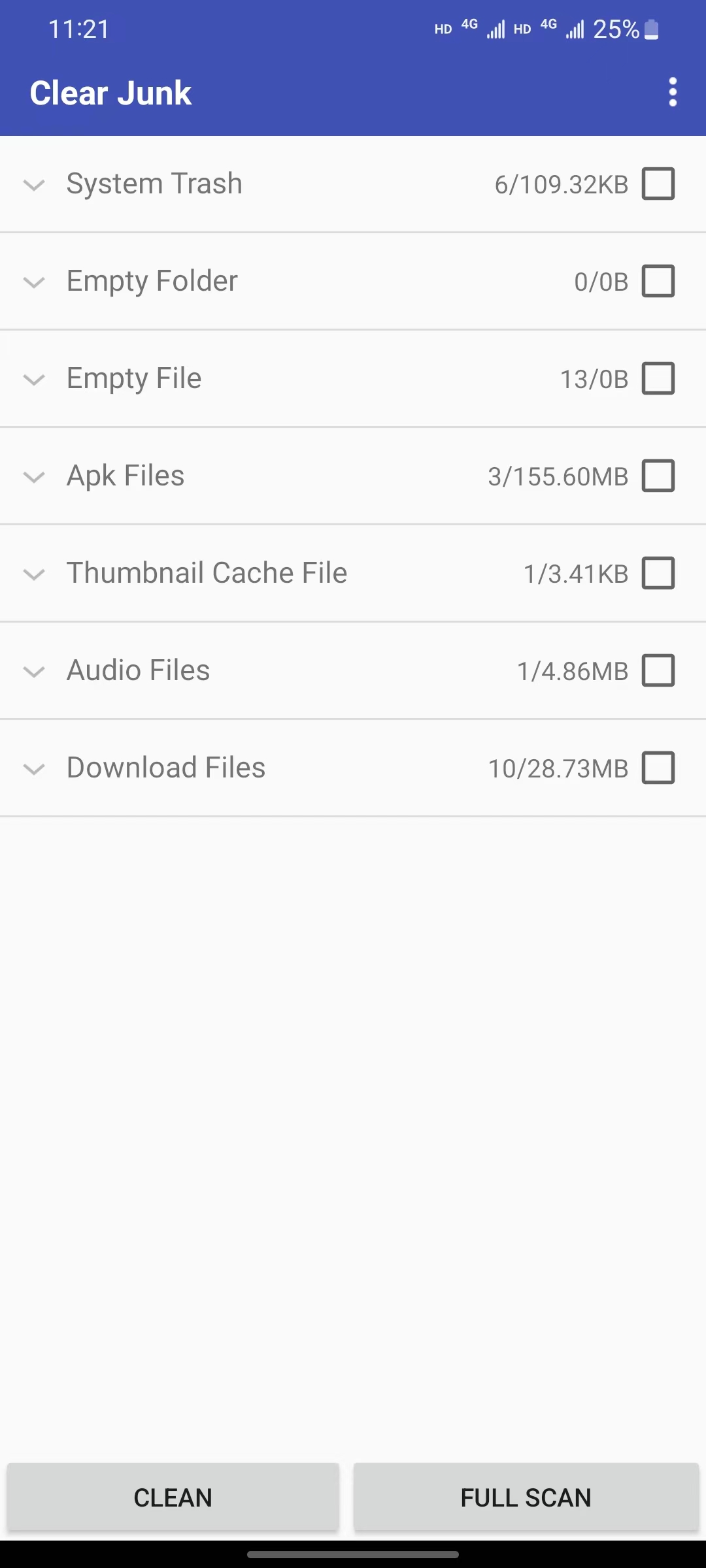Image resolution: width=706 pixels, height=1568 pixels.
Task: Tap the second HD icon in status bar
Action: [522, 29]
